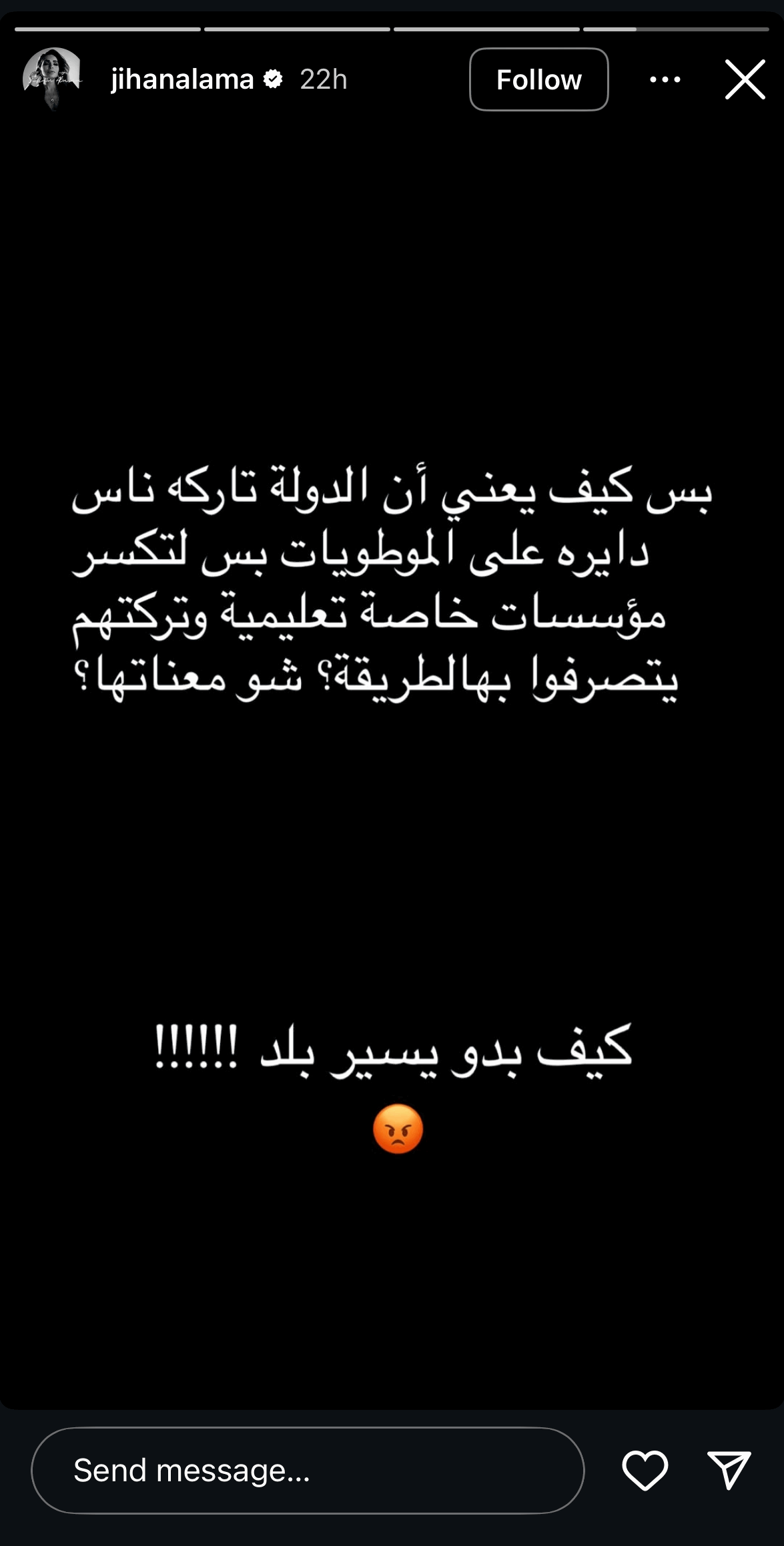Viewport: 784px width, 1546px height.
Task: Close the story viewer
Action: pos(745,79)
